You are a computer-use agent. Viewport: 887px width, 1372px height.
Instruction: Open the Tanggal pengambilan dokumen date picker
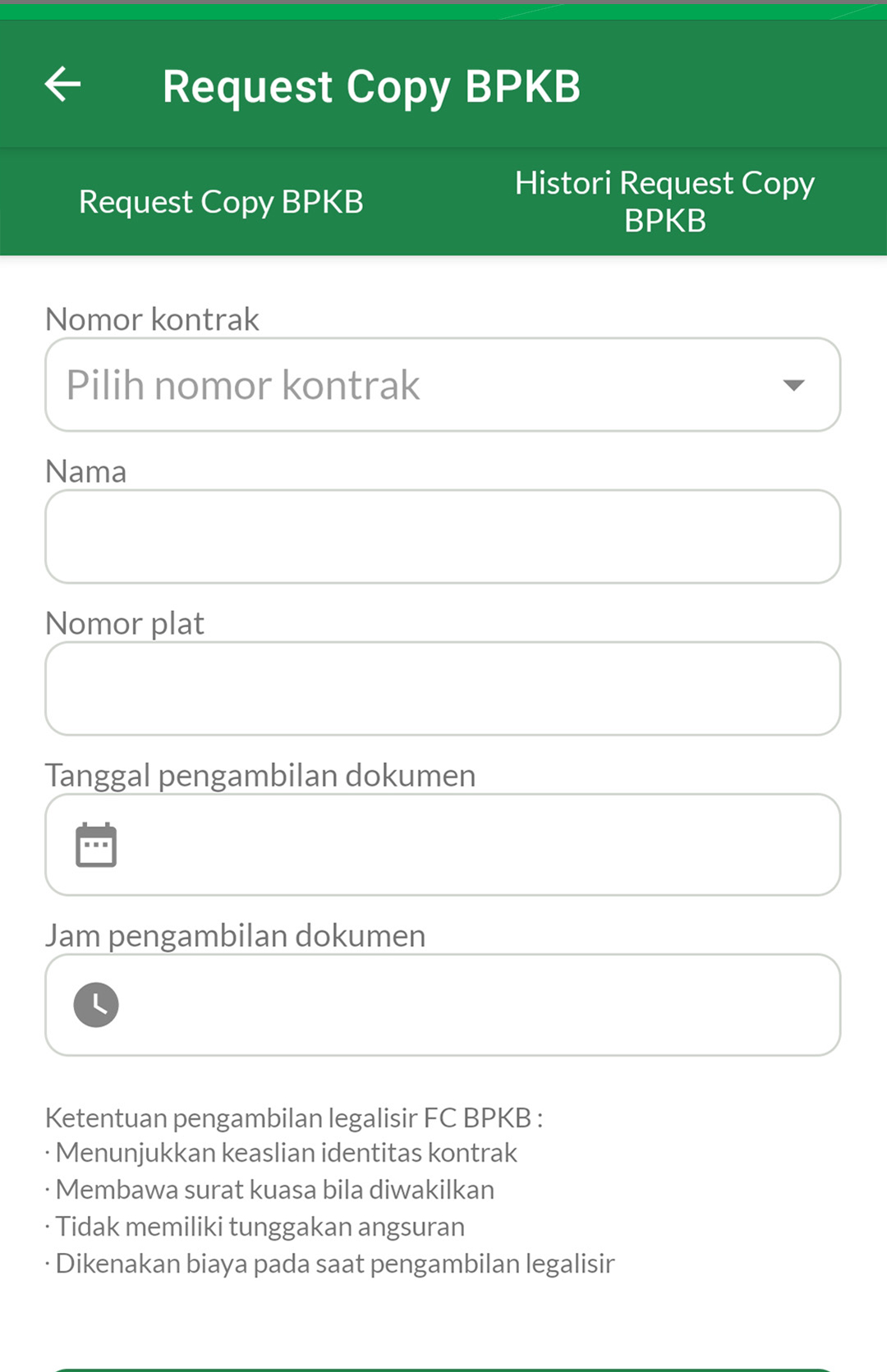pyautogui.click(x=443, y=845)
